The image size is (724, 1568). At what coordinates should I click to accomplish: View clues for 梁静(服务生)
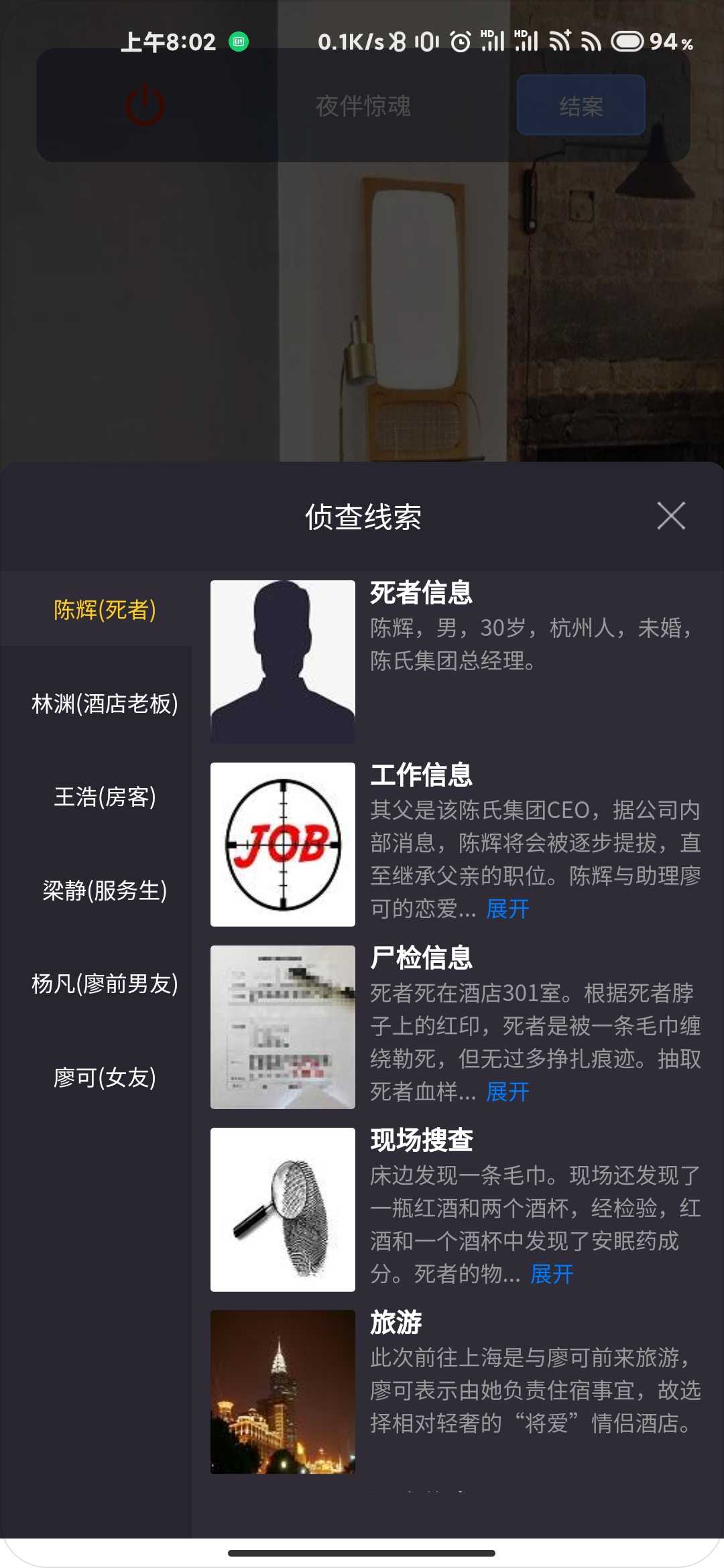click(x=105, y=891)
